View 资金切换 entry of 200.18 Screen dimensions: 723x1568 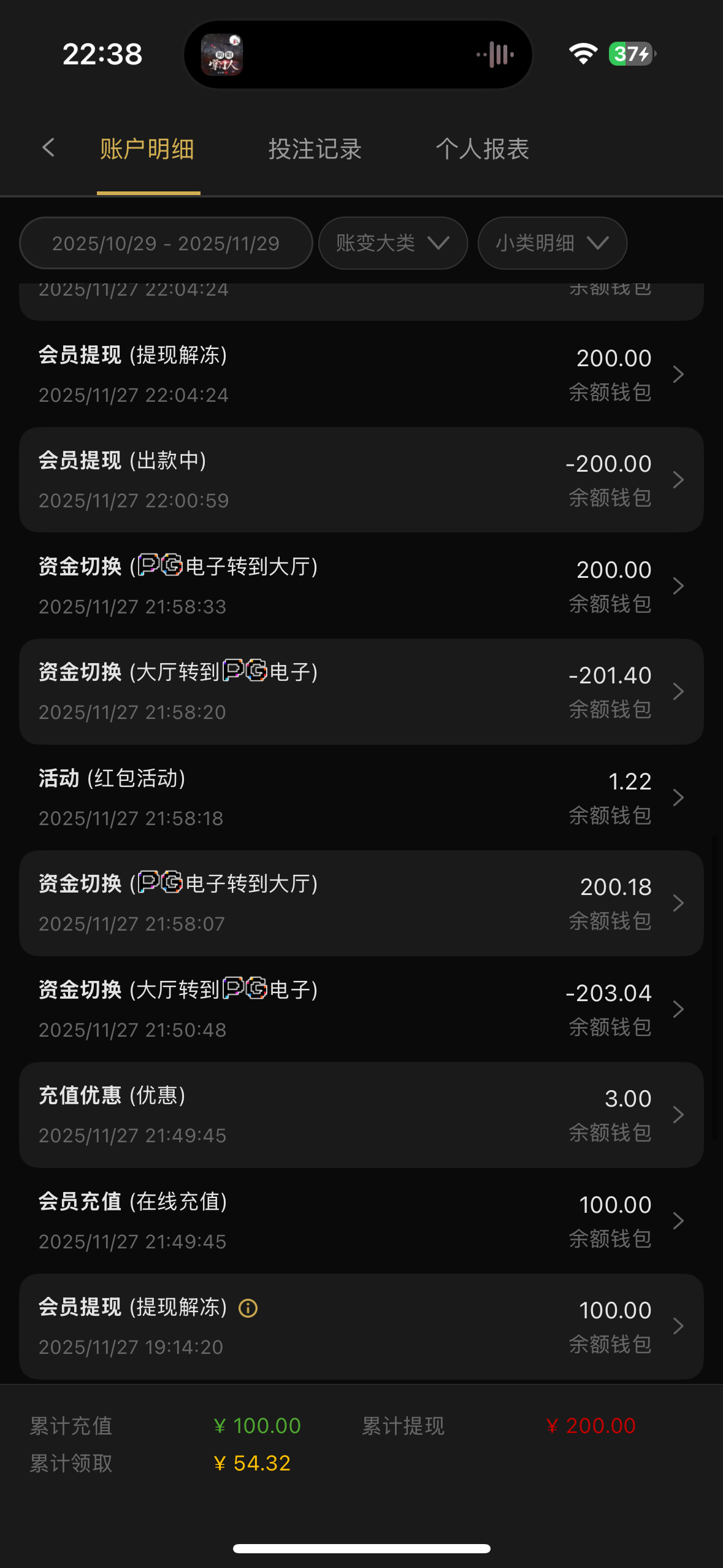point(361,903)
